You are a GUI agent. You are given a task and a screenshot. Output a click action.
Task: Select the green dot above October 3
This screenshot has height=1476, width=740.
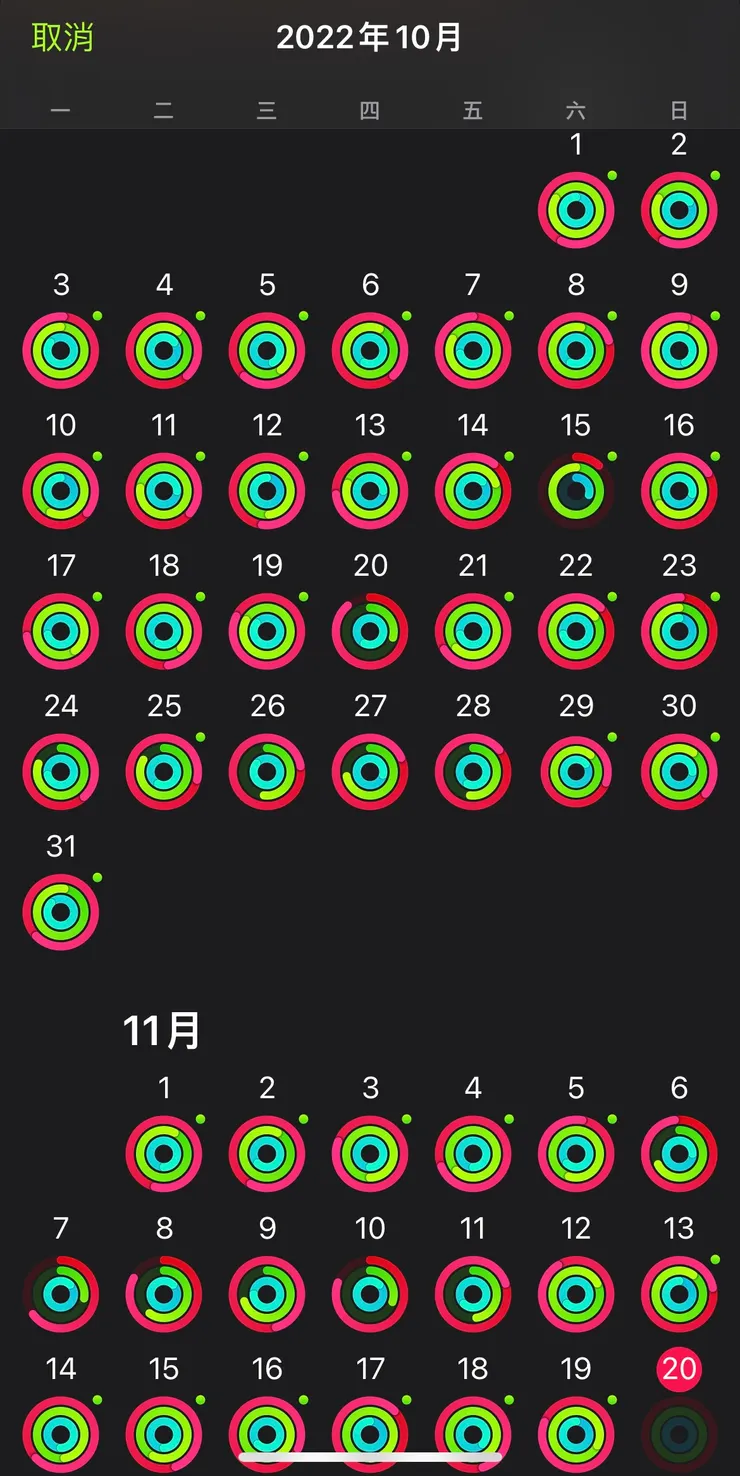click(x=96, y=314)
